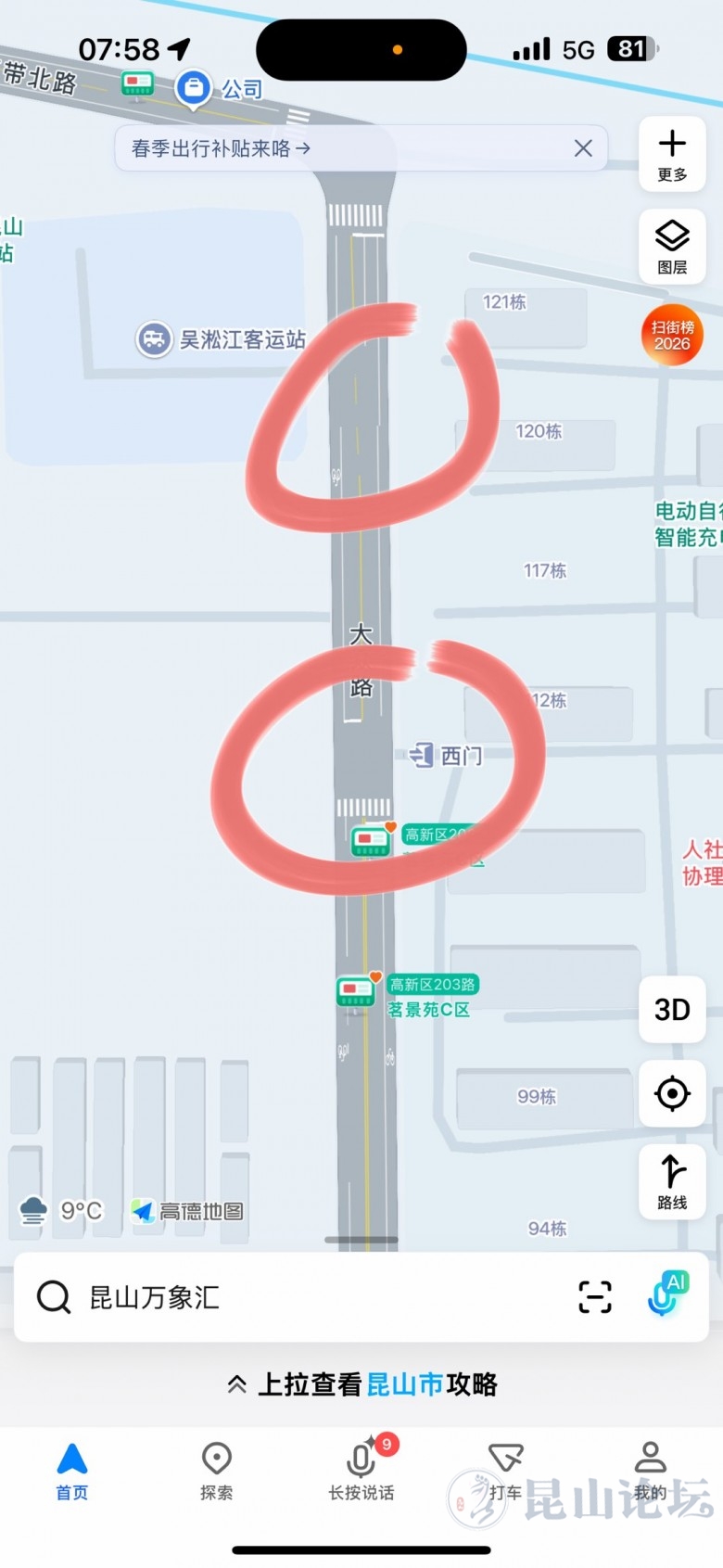
Task: Select the 公司 company marker on map
Action: point(193,89)
